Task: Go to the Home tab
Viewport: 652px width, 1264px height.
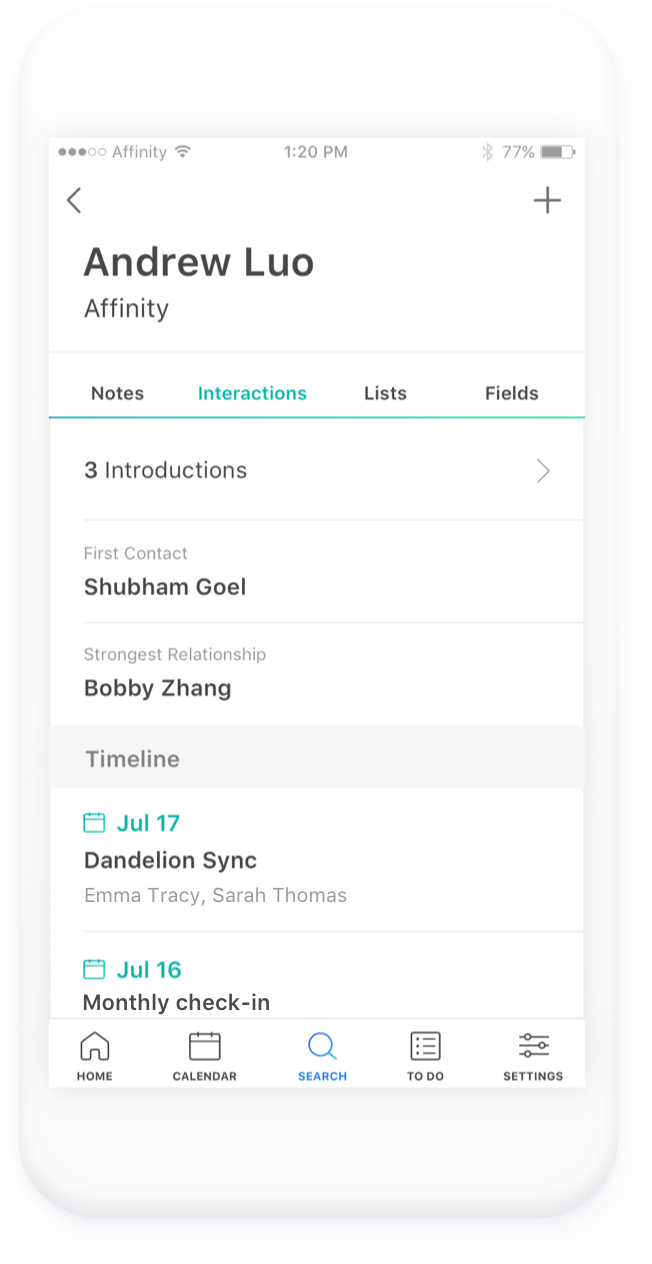Action: 95,1056
